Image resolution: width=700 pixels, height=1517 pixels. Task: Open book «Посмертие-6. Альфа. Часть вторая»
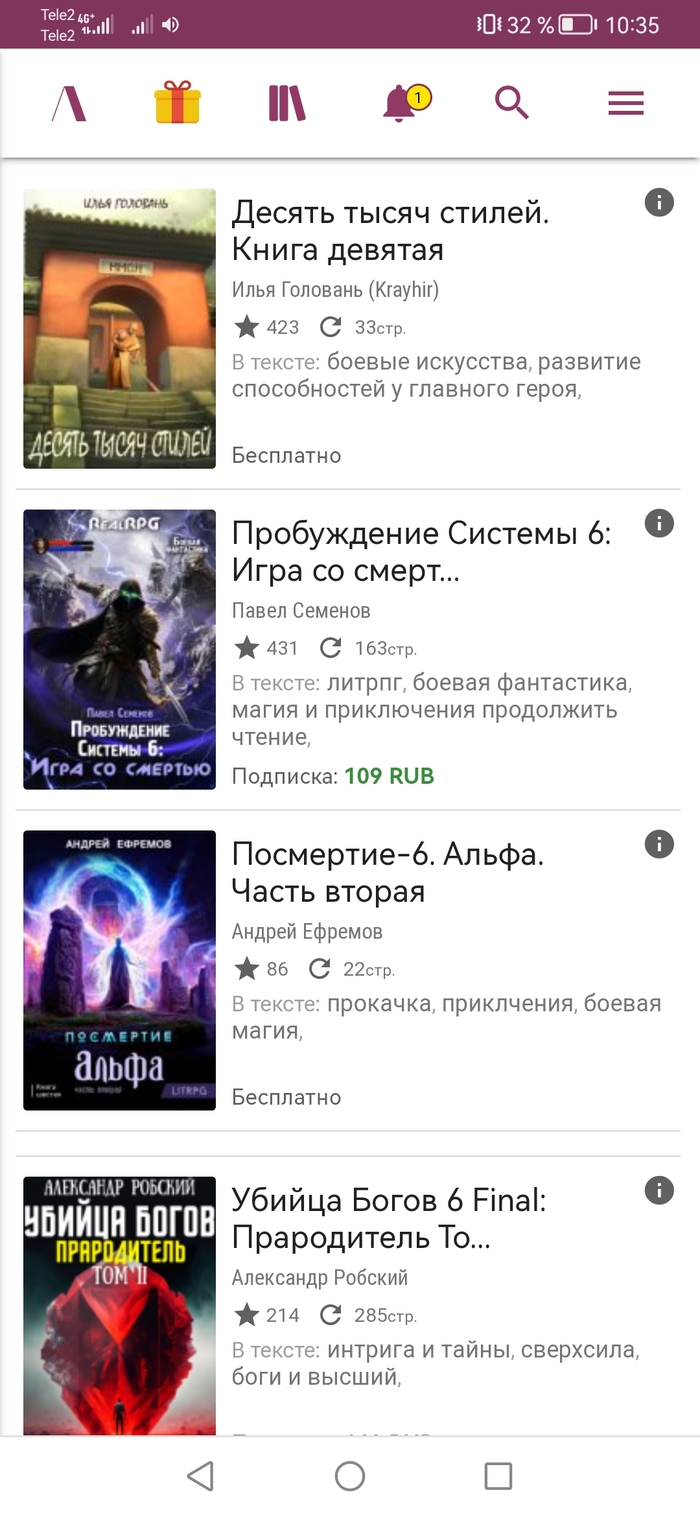point(388,873)
